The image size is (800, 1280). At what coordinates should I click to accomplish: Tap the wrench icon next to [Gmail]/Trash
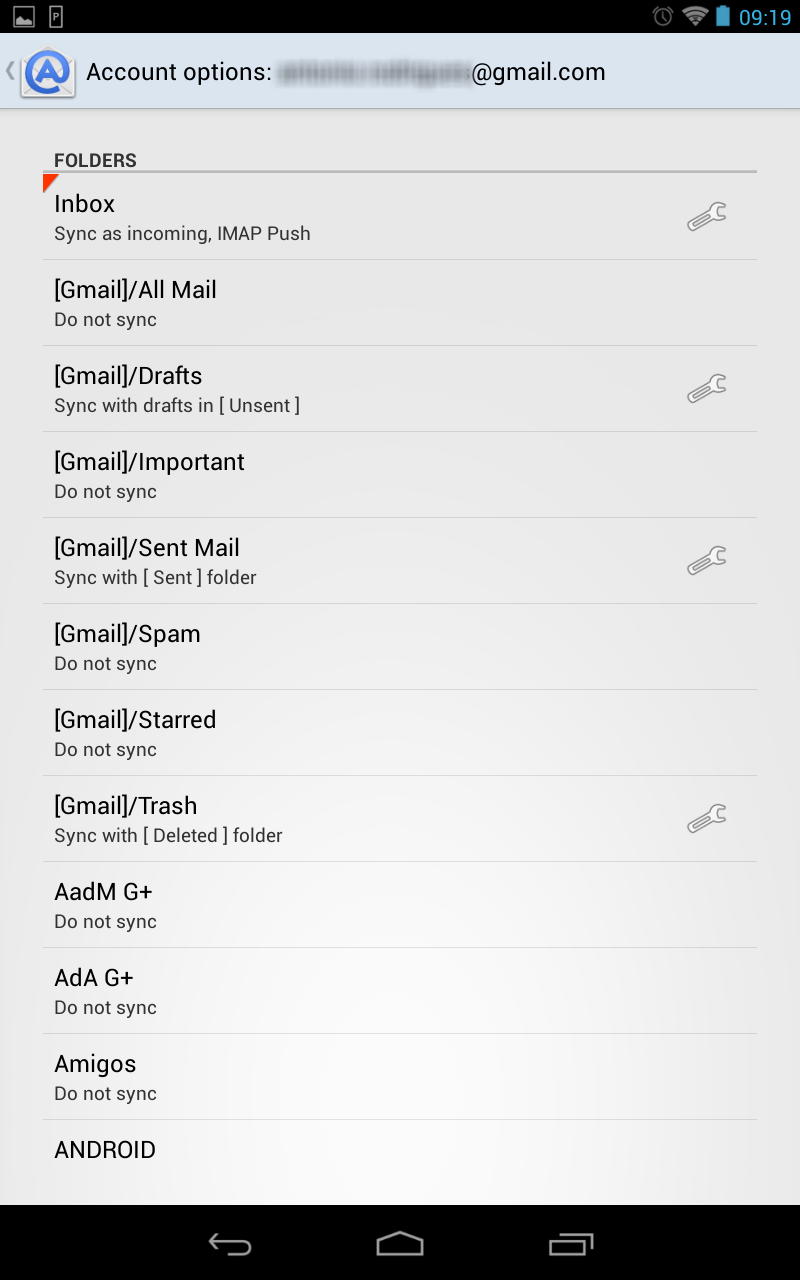(706, 818)
